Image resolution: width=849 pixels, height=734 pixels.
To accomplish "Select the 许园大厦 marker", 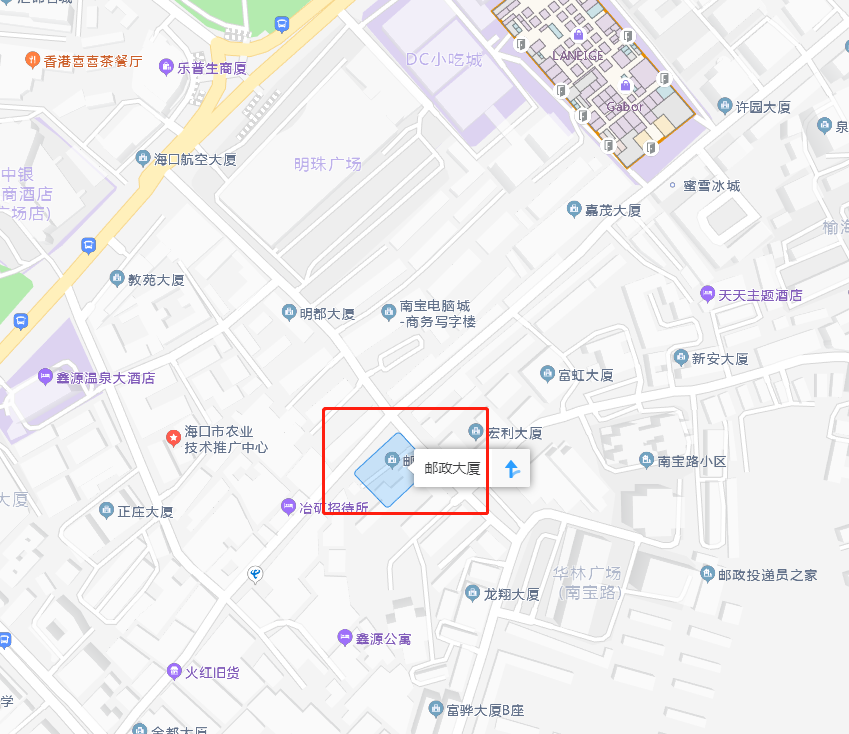I will [x=724, y=106].
